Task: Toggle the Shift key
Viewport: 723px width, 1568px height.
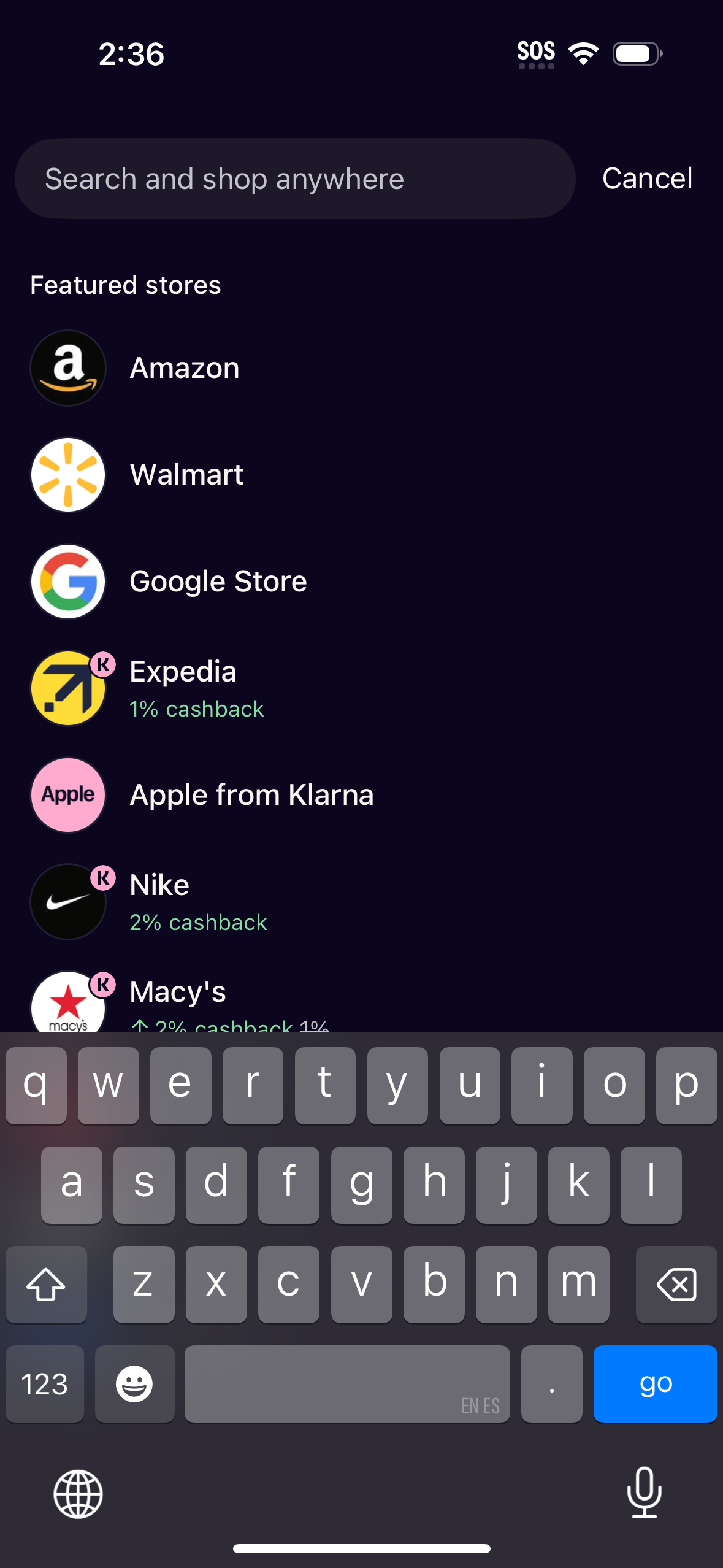Action: 47,1285
